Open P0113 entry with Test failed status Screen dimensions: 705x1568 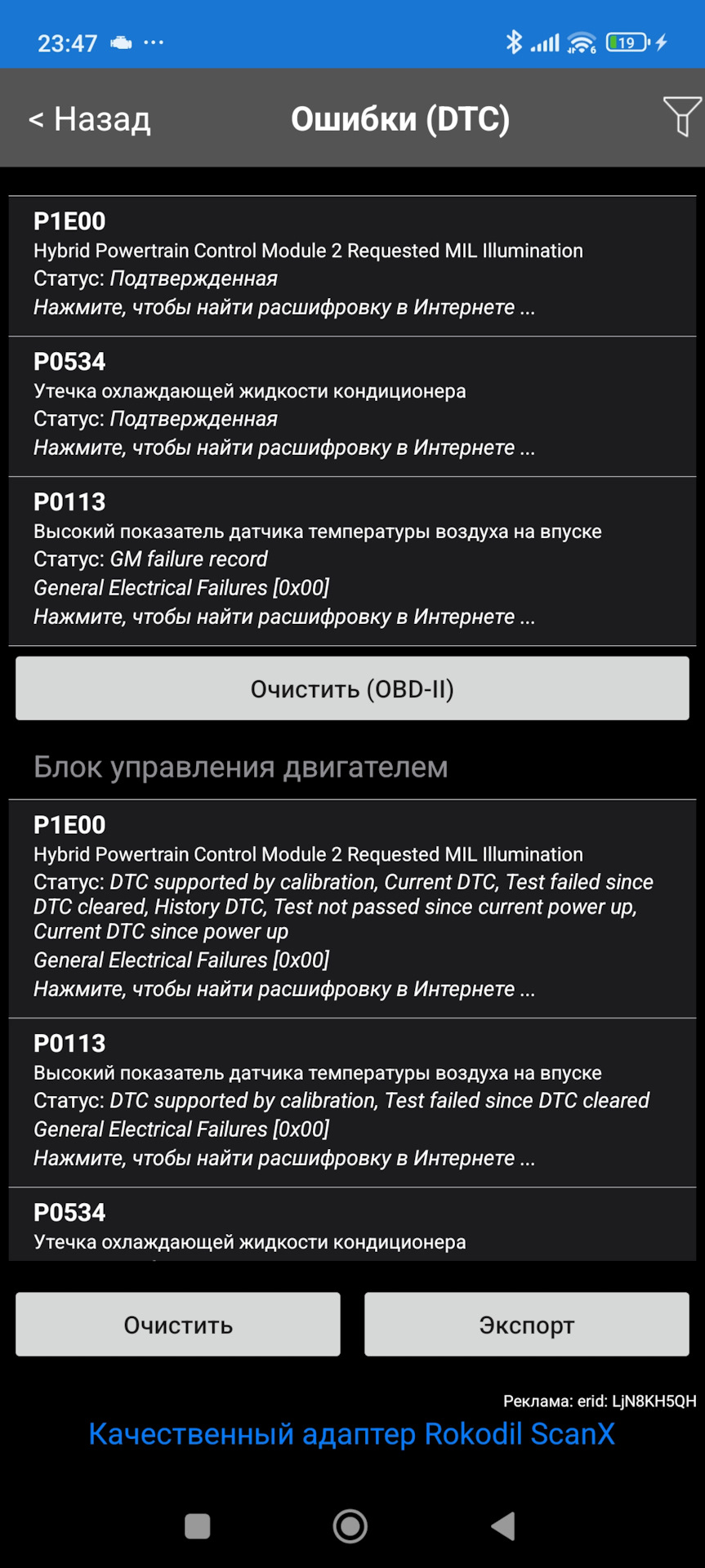[352, 1101]
